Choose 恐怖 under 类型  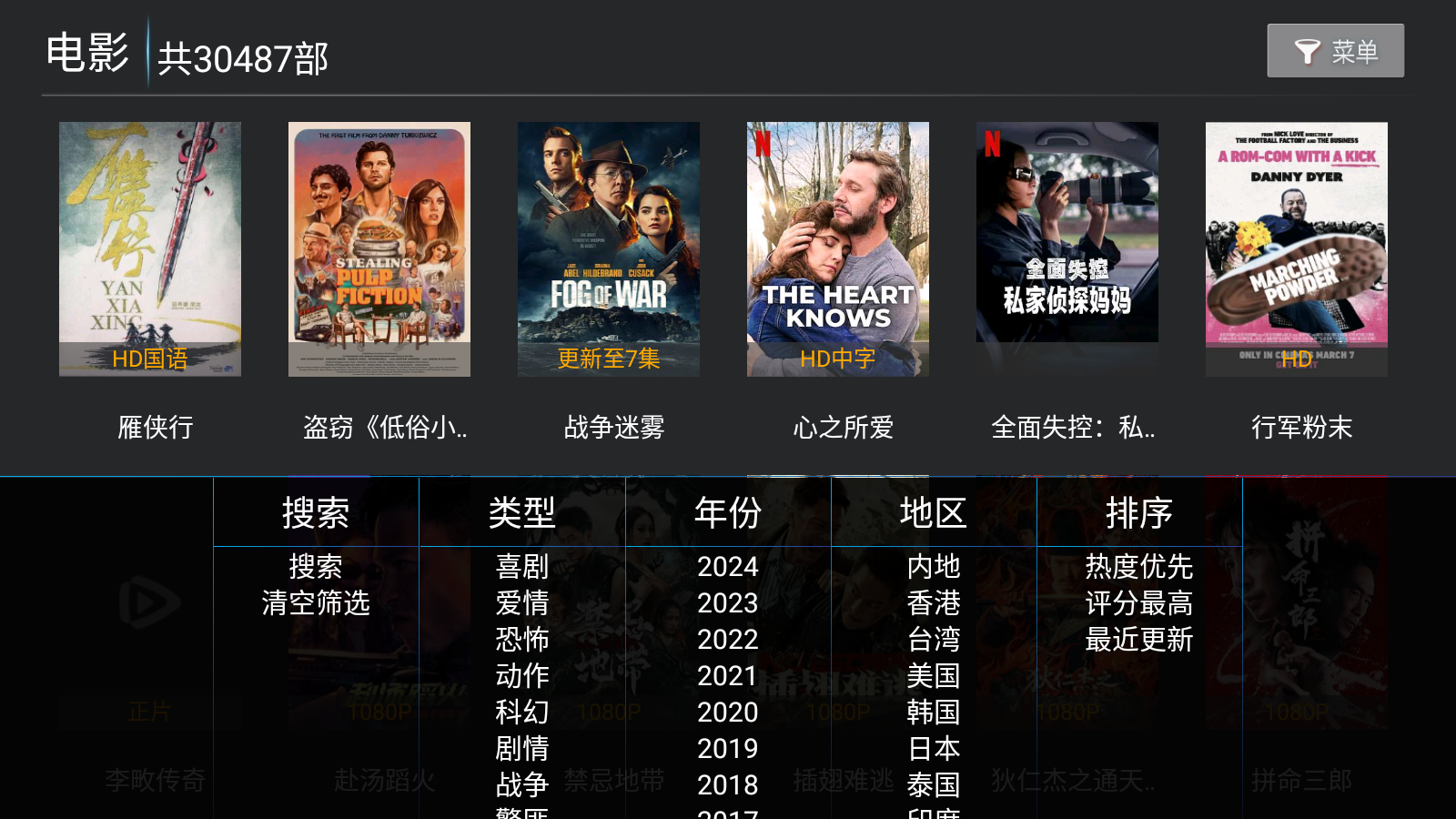point(521,640)
